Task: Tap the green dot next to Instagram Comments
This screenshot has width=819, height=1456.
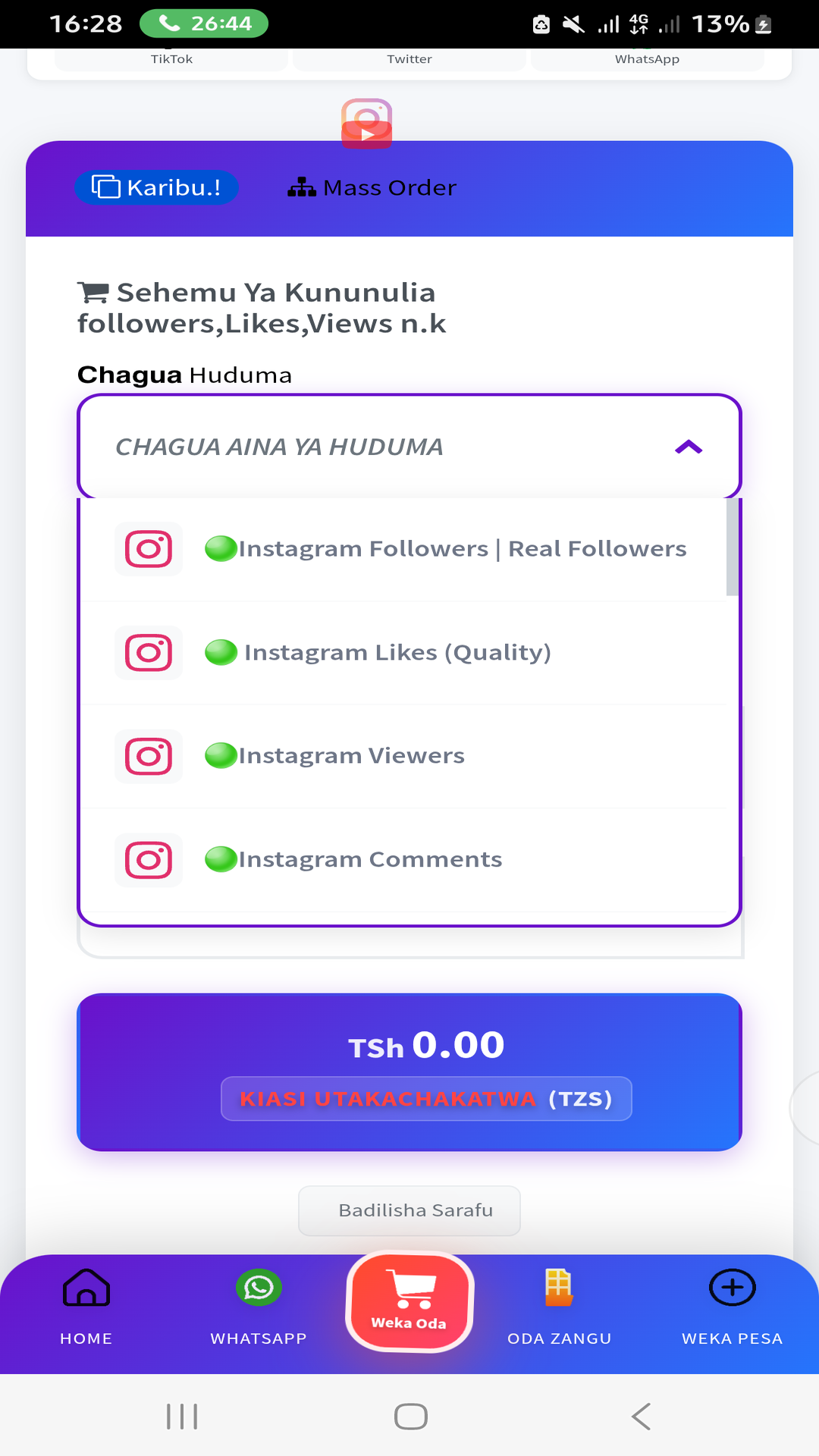Action: click(x=220, y=859)
